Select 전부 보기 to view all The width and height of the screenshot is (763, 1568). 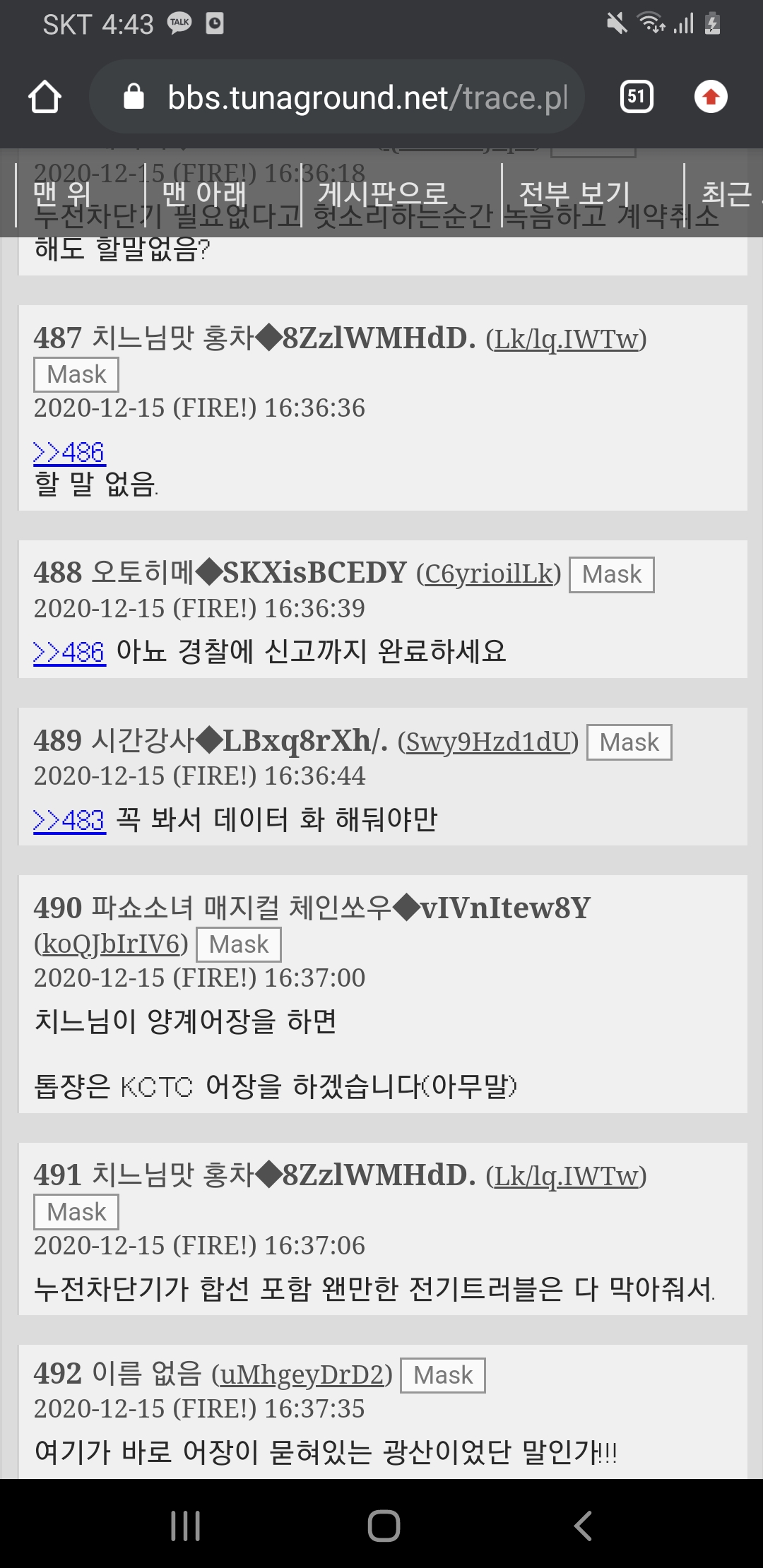click(574, 194)
